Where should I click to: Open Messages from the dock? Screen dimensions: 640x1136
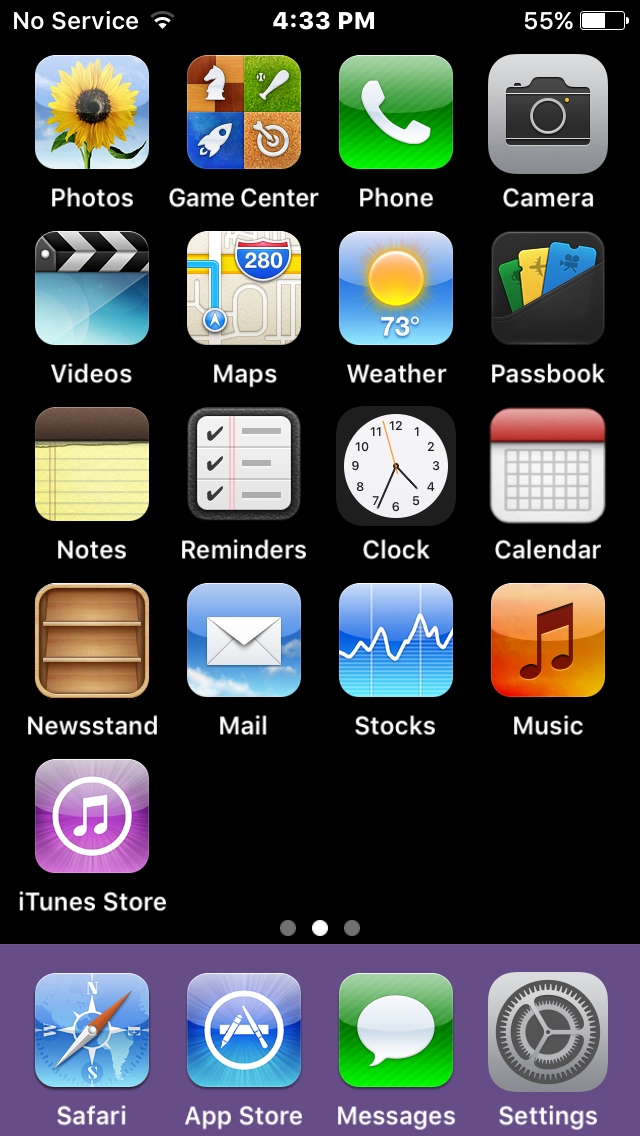pos(396,1030)
